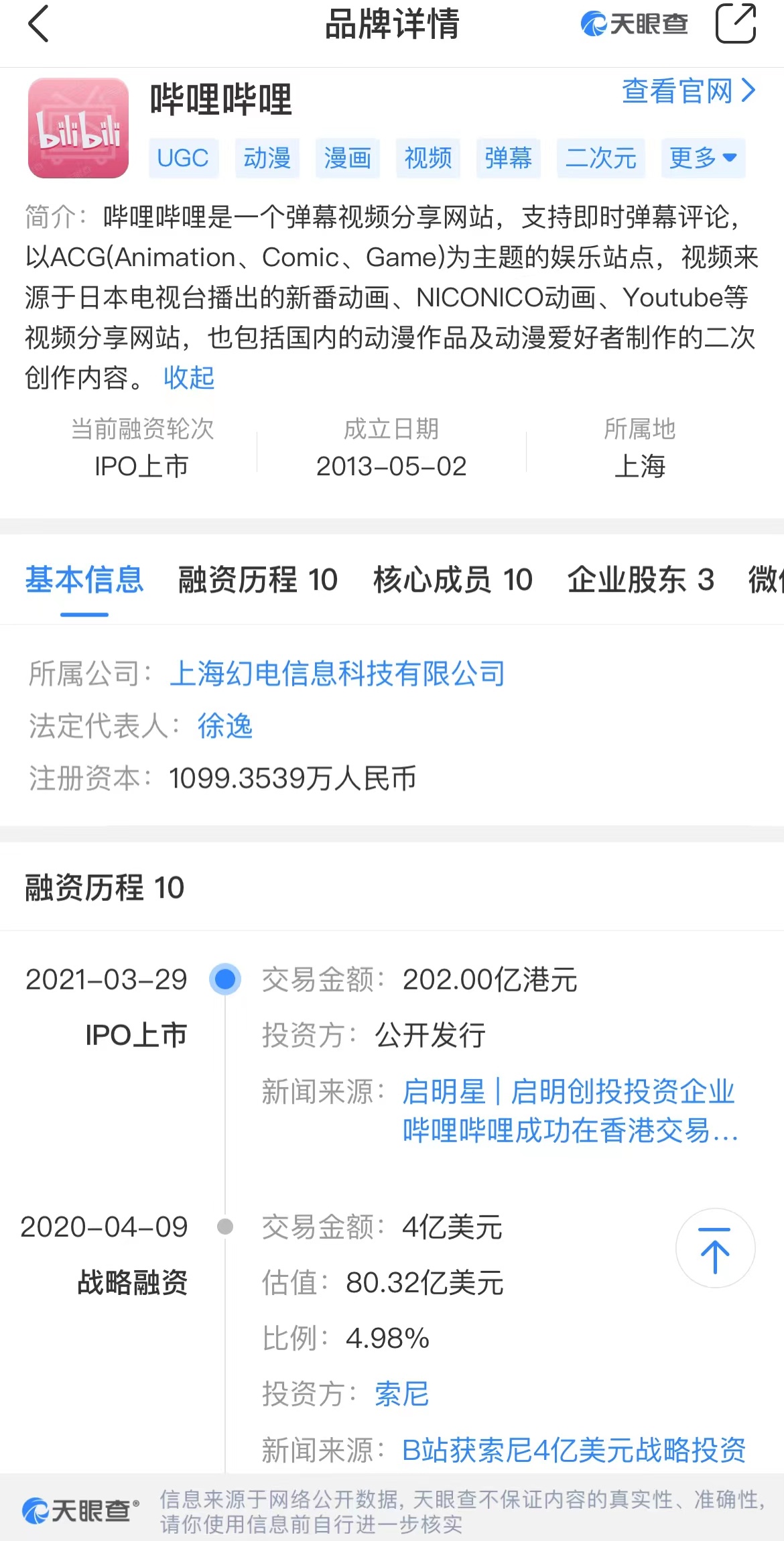Select the 二次元 tag chip

click(x=600, y=158)
